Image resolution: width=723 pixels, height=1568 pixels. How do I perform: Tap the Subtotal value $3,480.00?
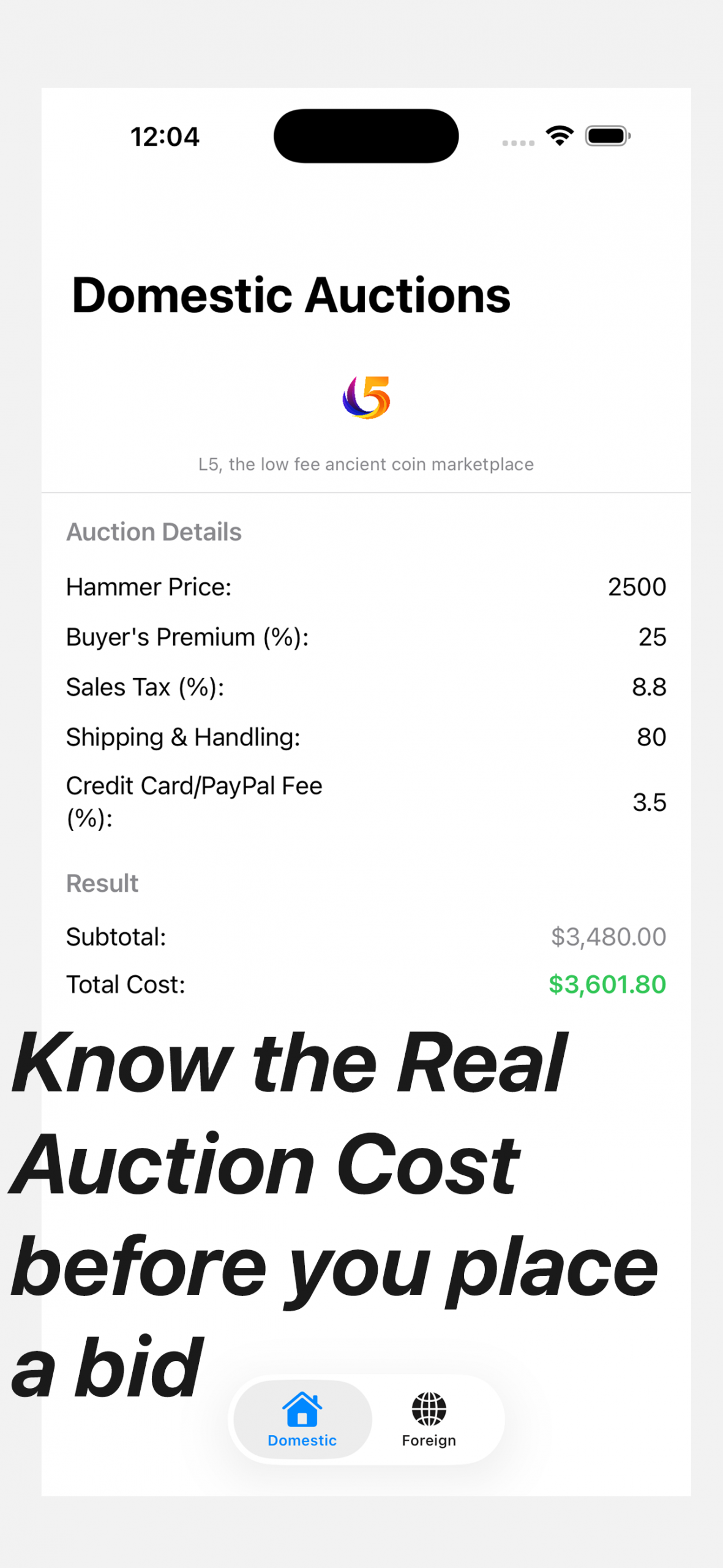point(608,936)
